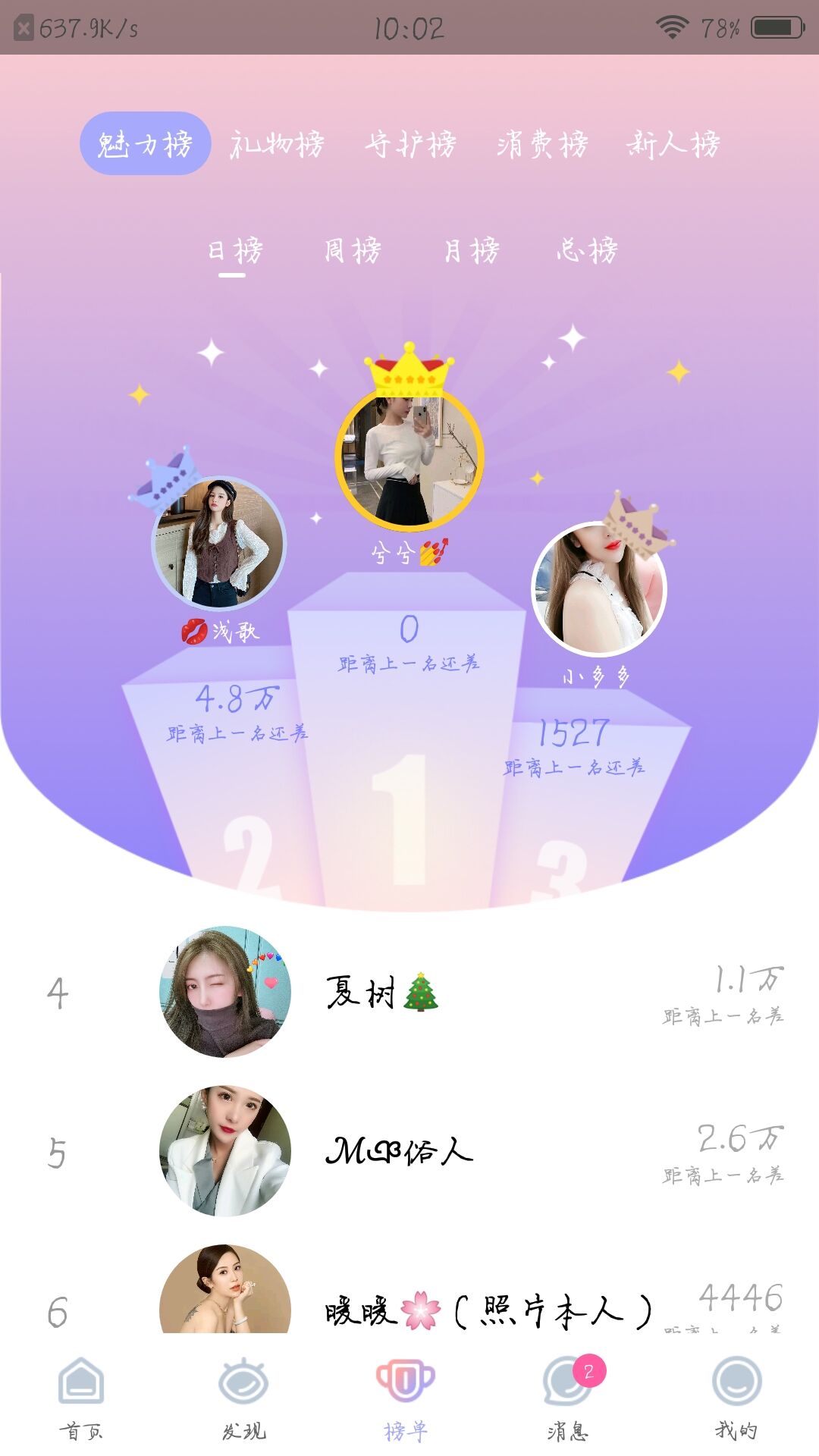The width and height of the screenshot is (819, 1456).
Task: Show the 月榜 monthly ranking
Action: click(471, 250)
